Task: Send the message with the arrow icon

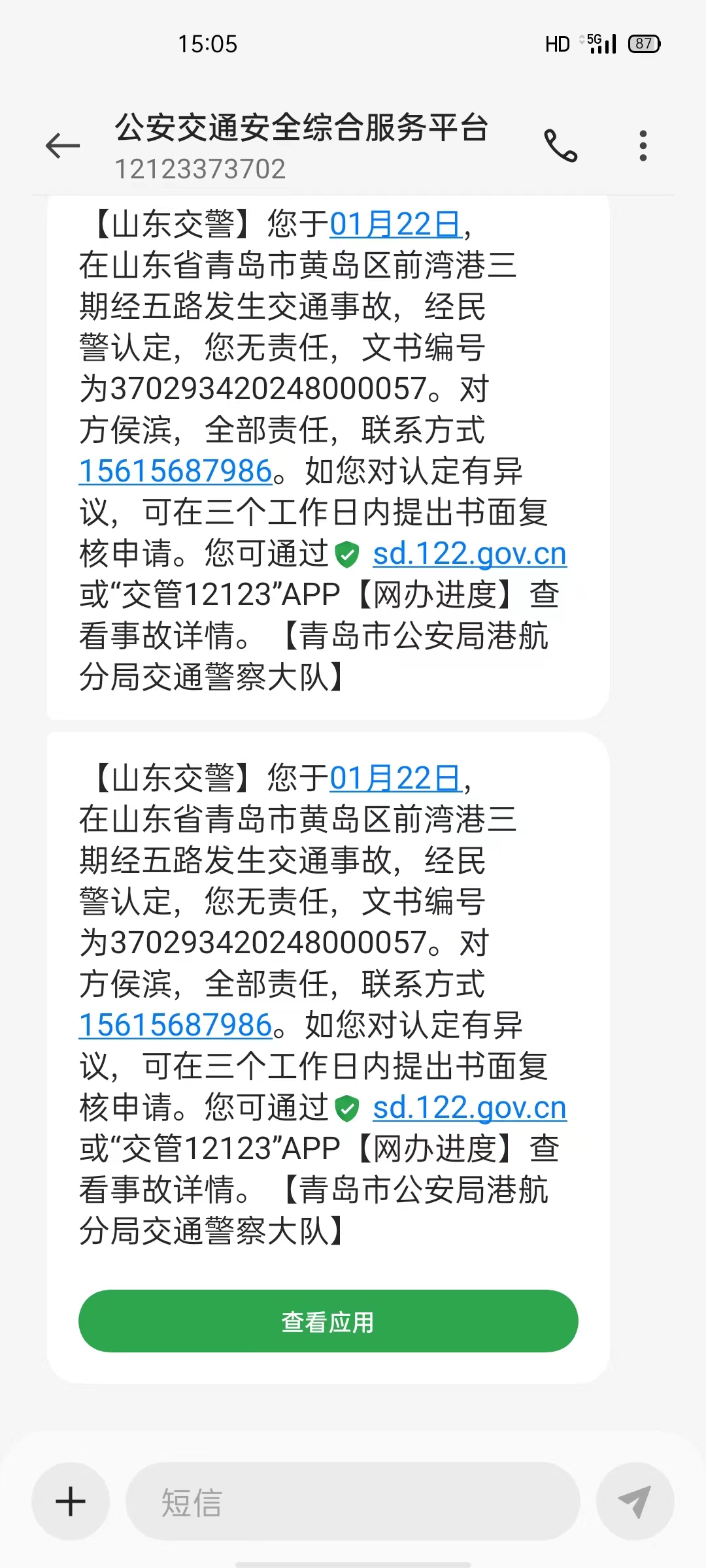Action: [x=635, y=1501]
